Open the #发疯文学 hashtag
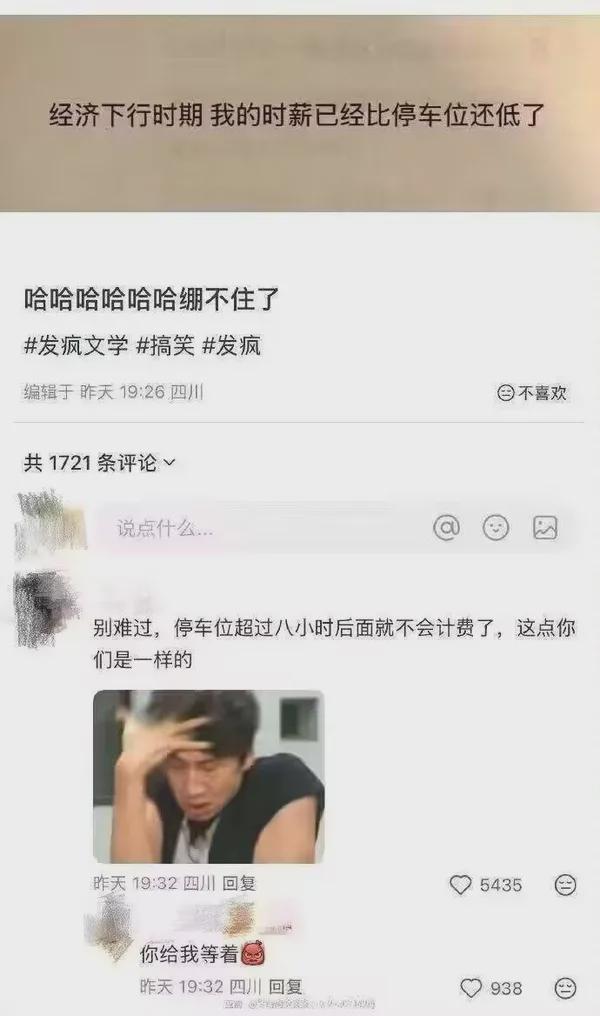This screenshot has height=1016, width=600. coord(76,347)
